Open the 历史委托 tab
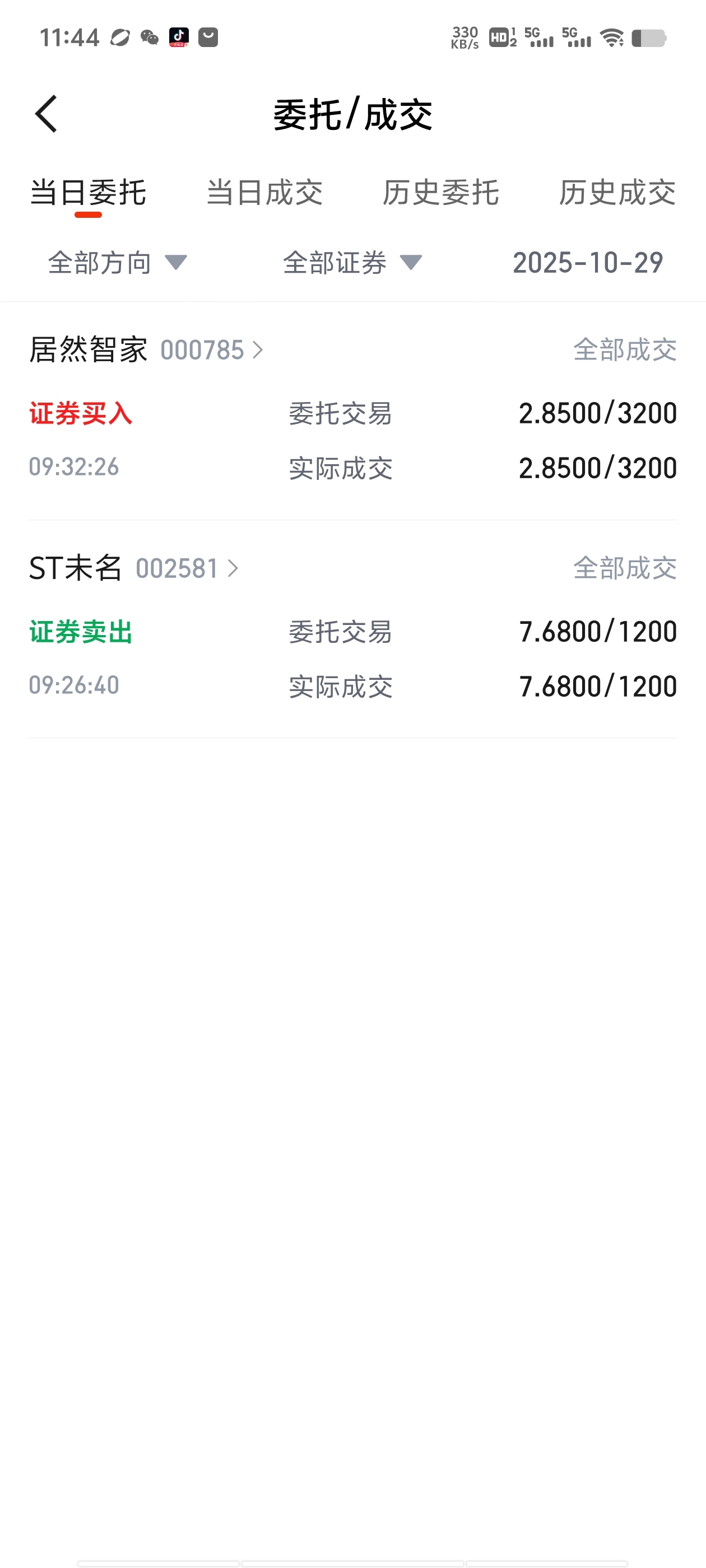The image size is (706, 1568). [440, 193]
